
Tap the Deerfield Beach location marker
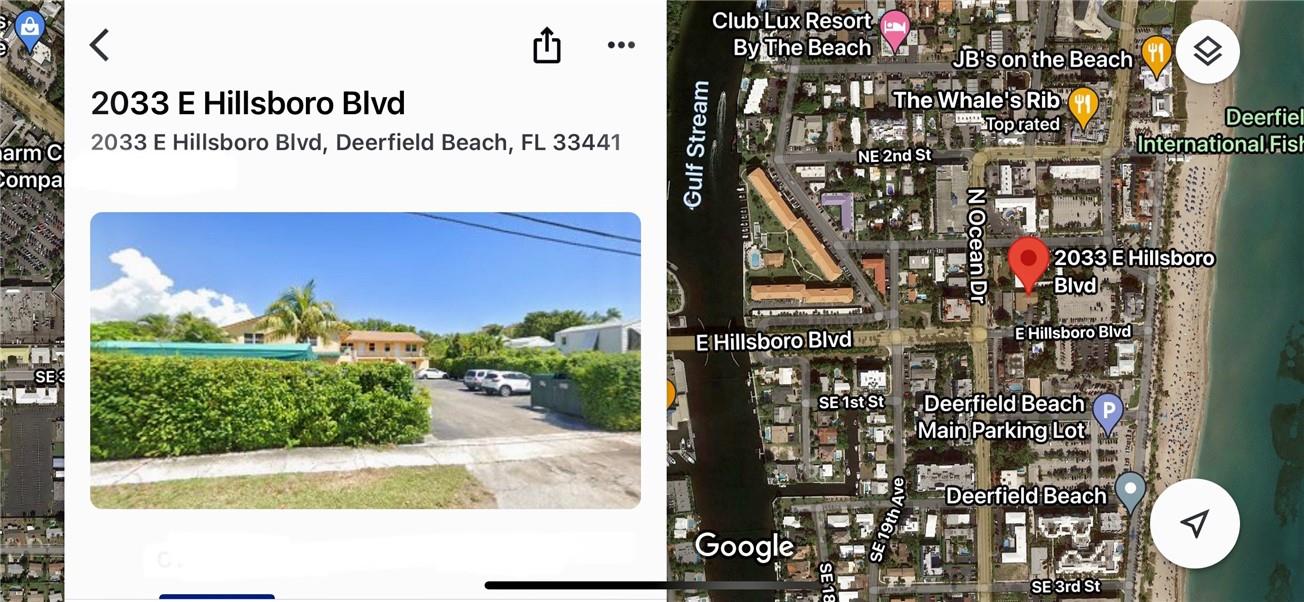(x=1130, y=490)
